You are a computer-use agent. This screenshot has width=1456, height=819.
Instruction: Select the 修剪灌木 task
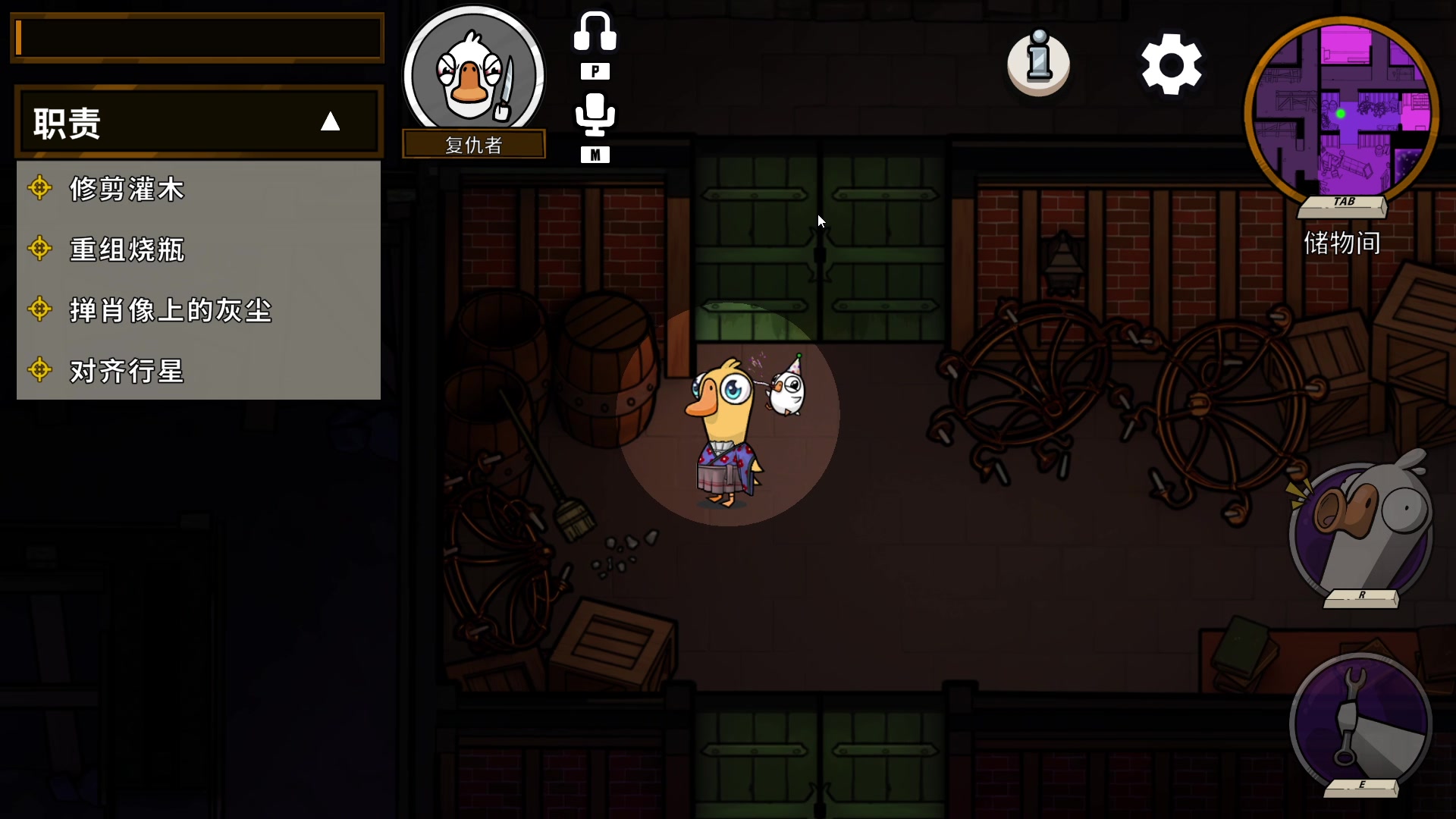tap(127, 189)
